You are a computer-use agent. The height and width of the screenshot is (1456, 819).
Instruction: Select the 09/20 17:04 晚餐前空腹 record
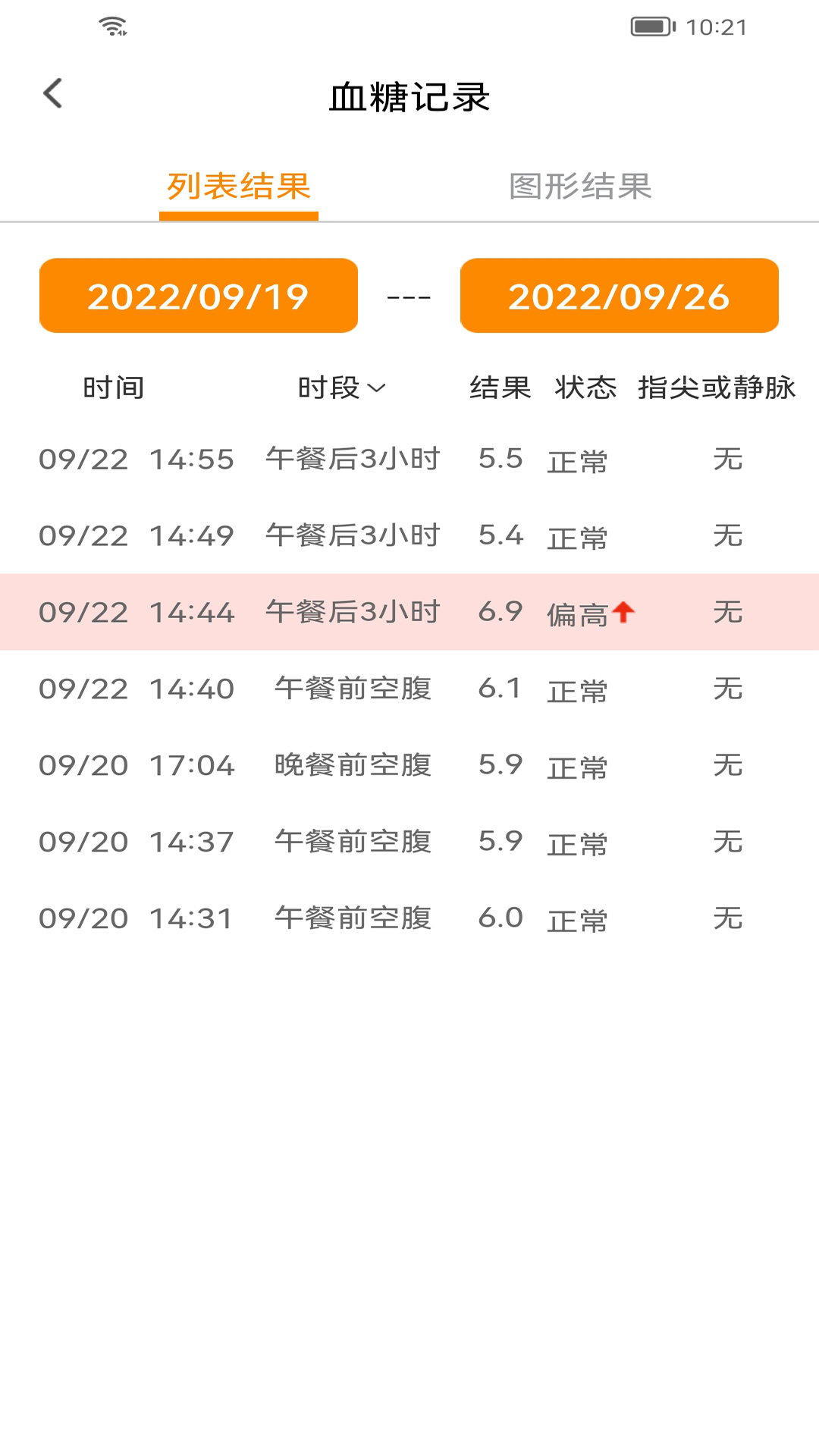pos(409,764)
